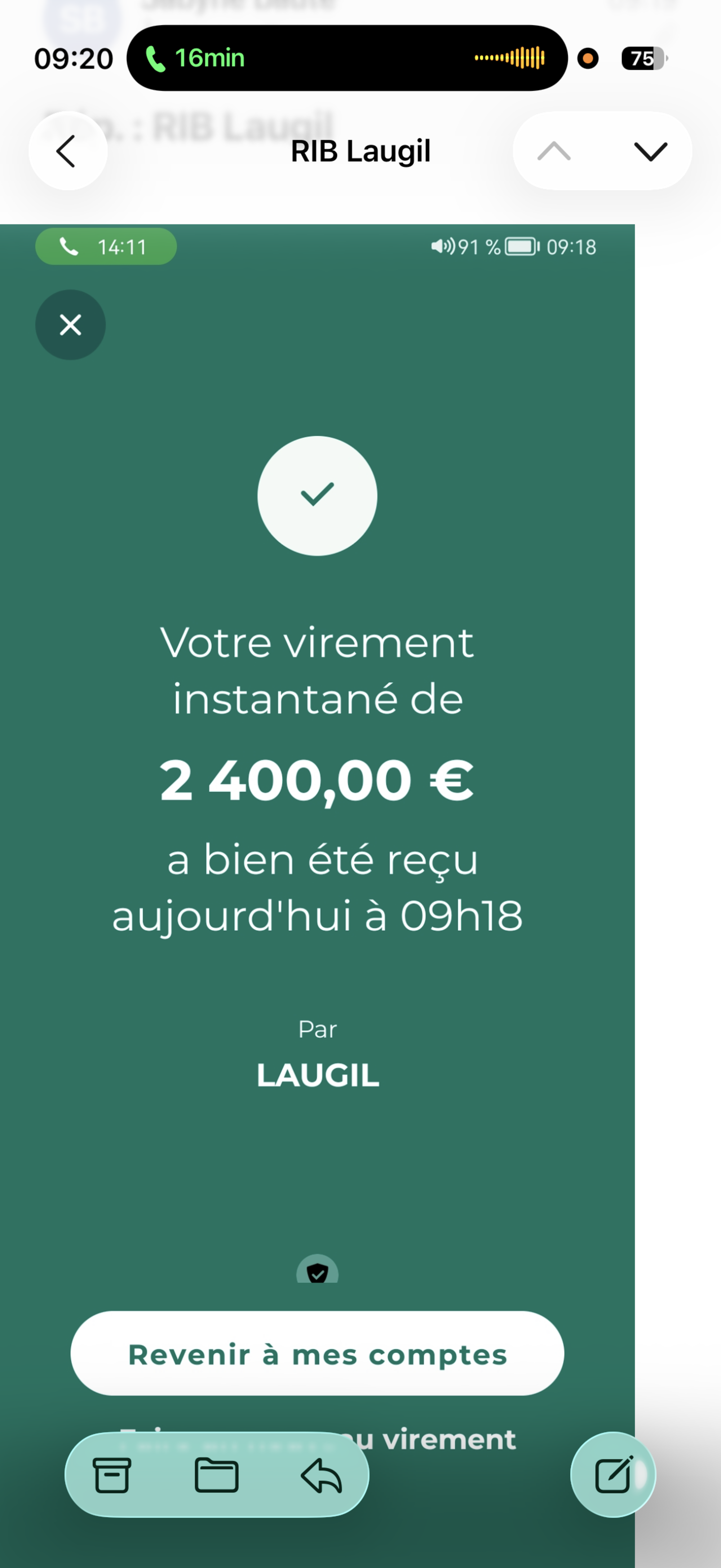721x1568 pixels.
Task: Archive this RIB Laugil email
Action: point(112,1475)
